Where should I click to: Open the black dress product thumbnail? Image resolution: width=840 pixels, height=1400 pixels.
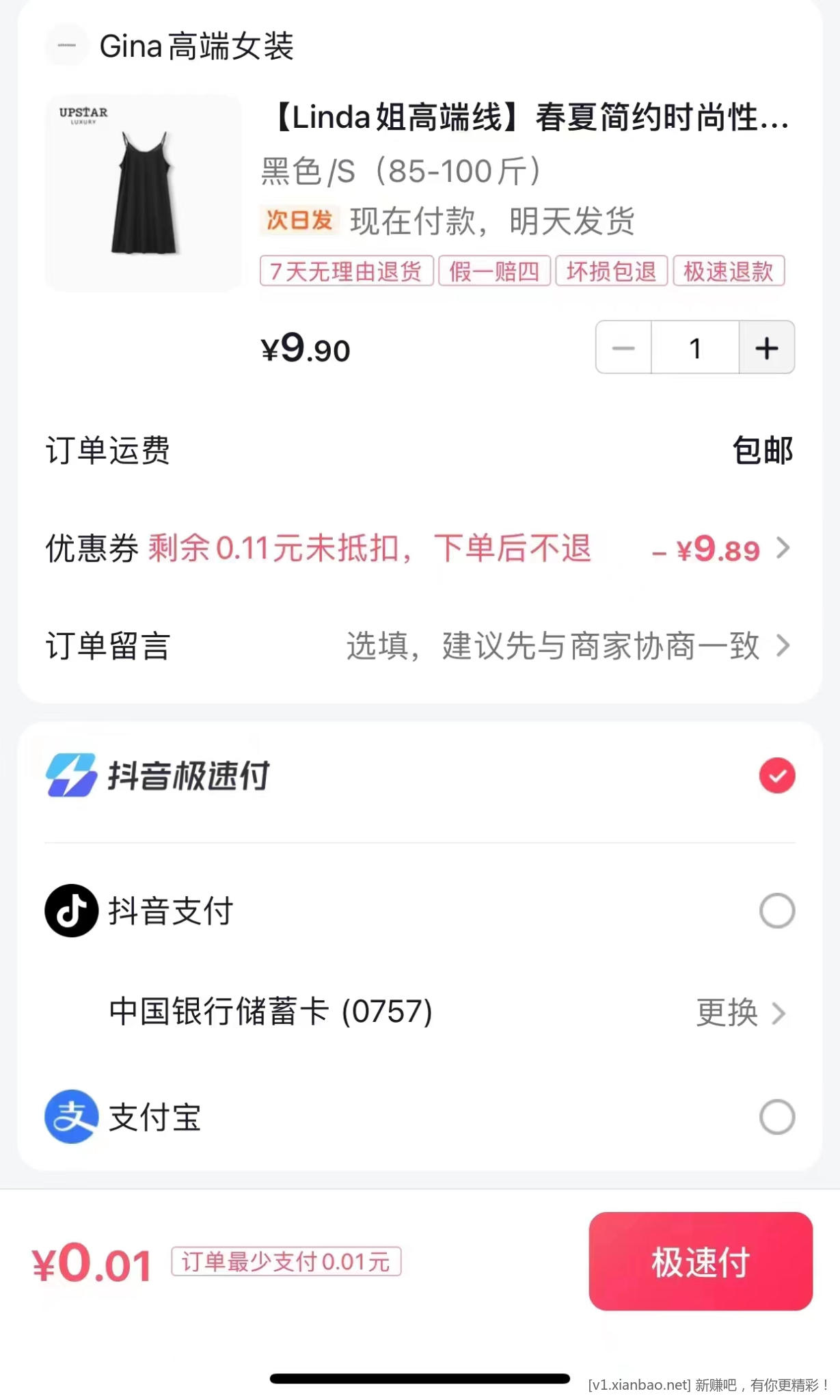click(x=144, y=193)
